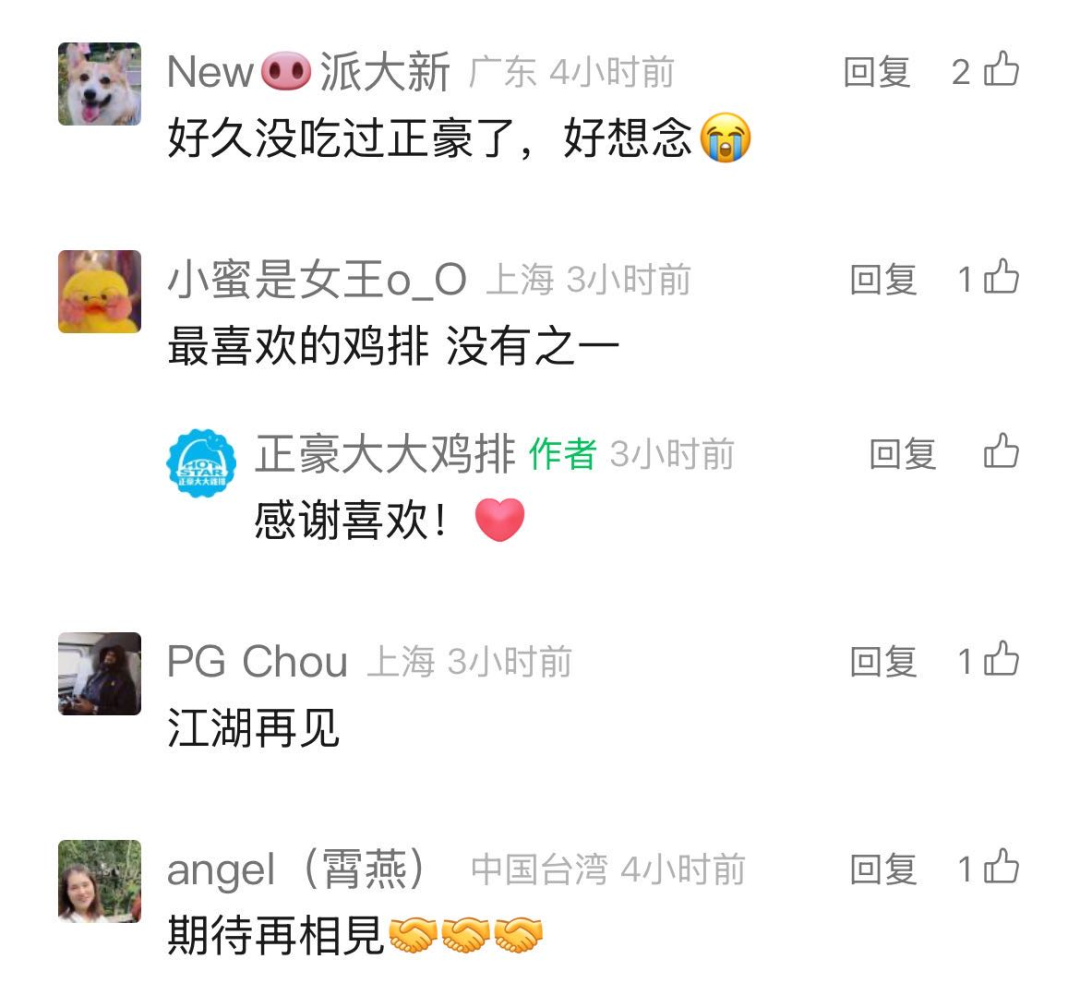Like 小蜜是女王o_O's comment
The image size is (1080, 1007).
[x=1001, y=279]
